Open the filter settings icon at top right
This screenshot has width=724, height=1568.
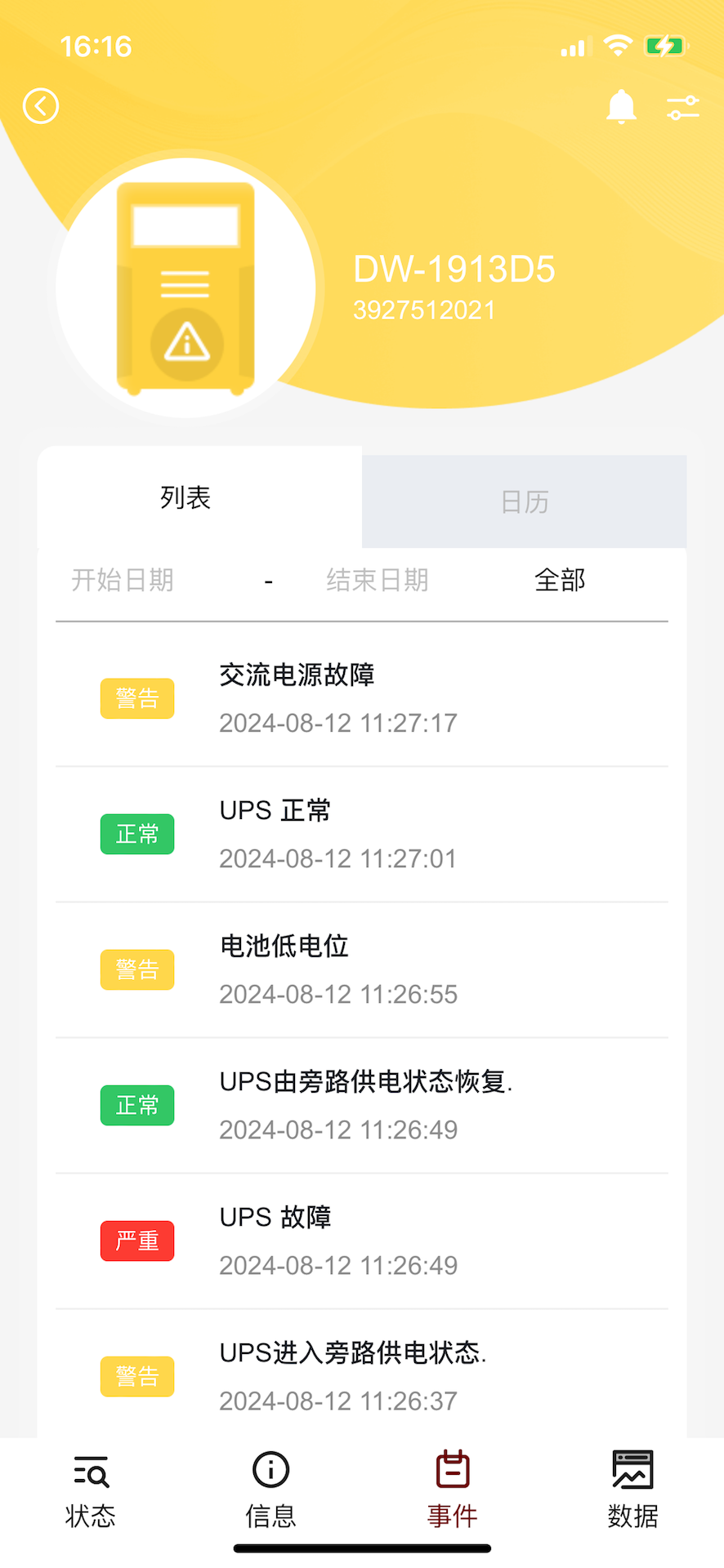pyautogui.click(x=683, y=107)
